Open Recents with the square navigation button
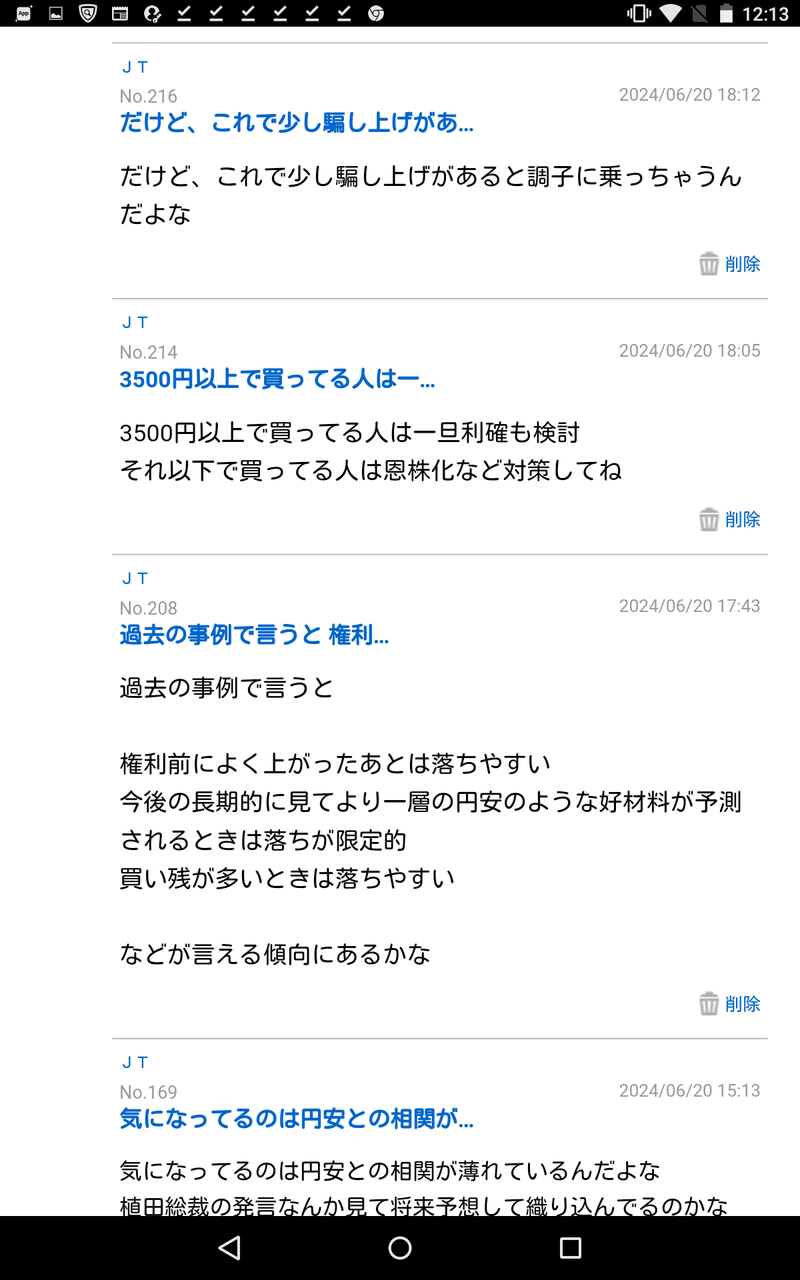The width and height of the screenshot is (800, 1280). coord(571,1247)
